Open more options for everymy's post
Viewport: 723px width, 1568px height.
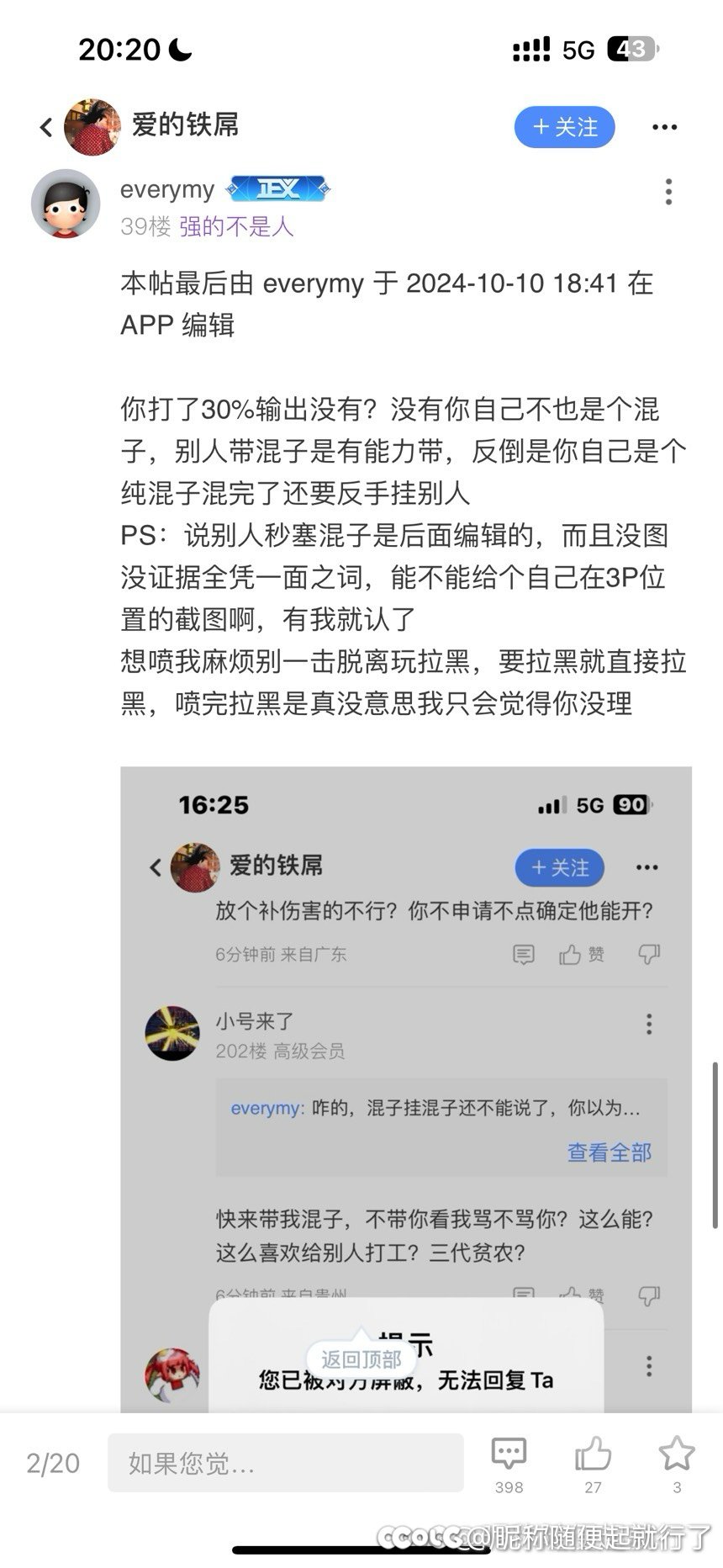point(668,192)
